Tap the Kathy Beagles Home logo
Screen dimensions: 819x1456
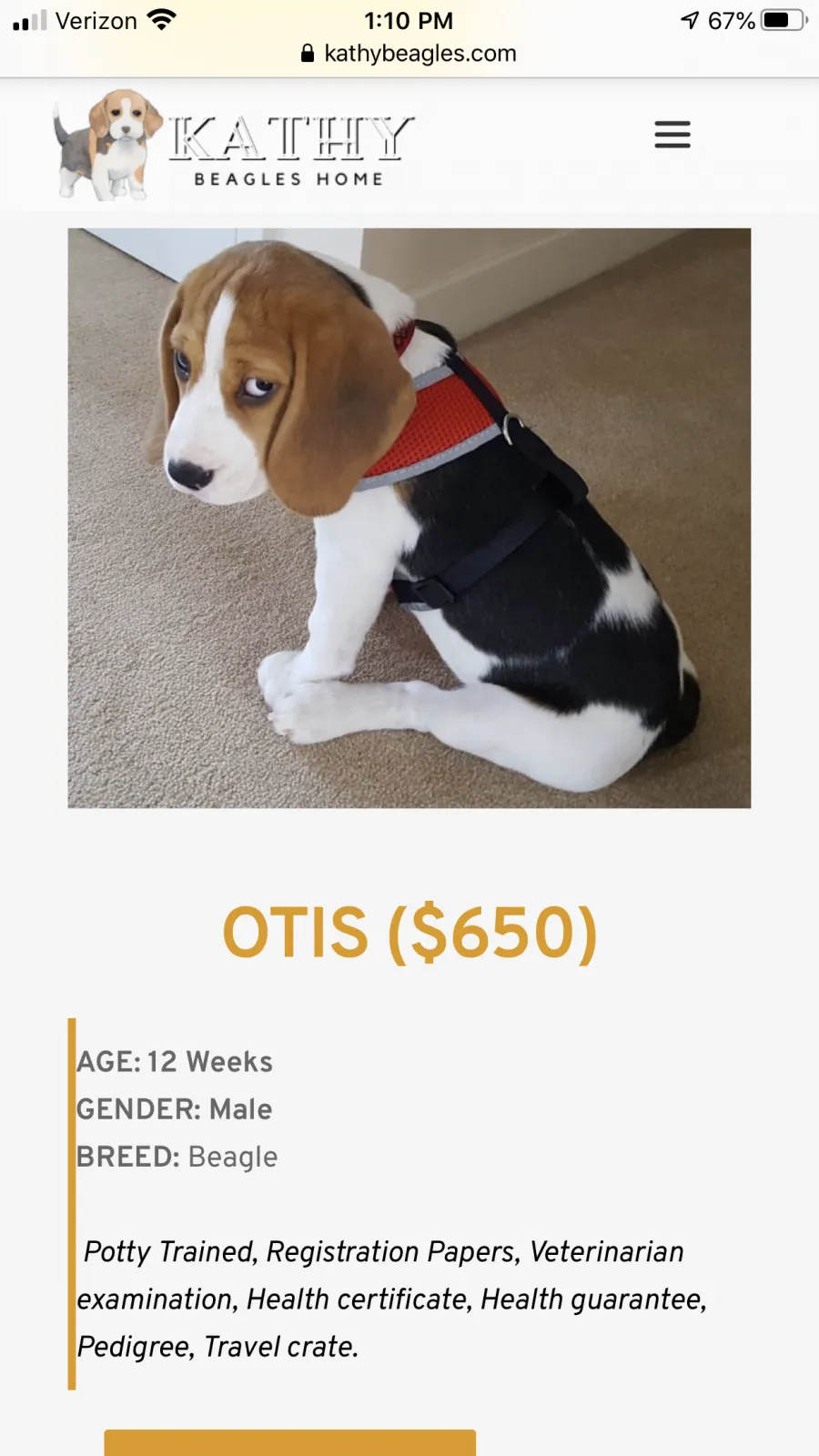234,146
